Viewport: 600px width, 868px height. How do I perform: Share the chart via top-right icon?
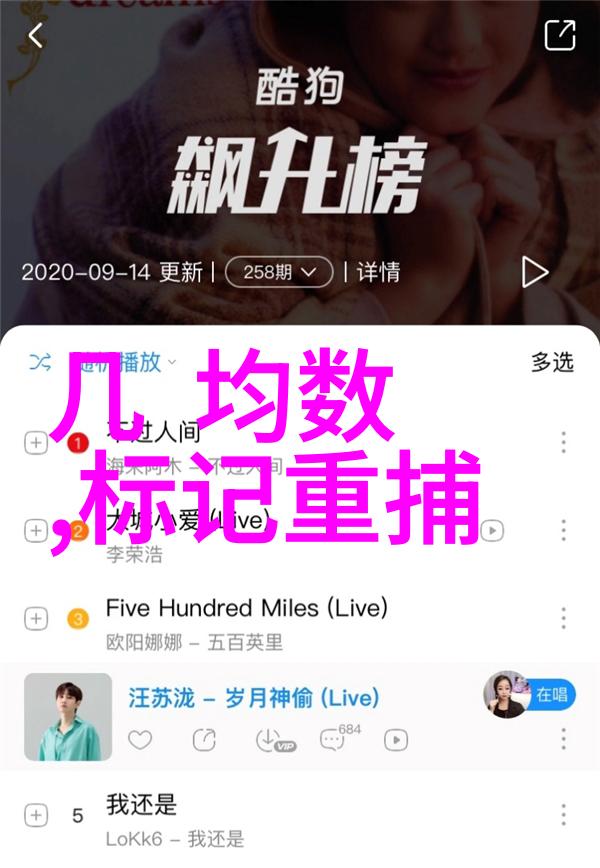click(x=560, y=36)
